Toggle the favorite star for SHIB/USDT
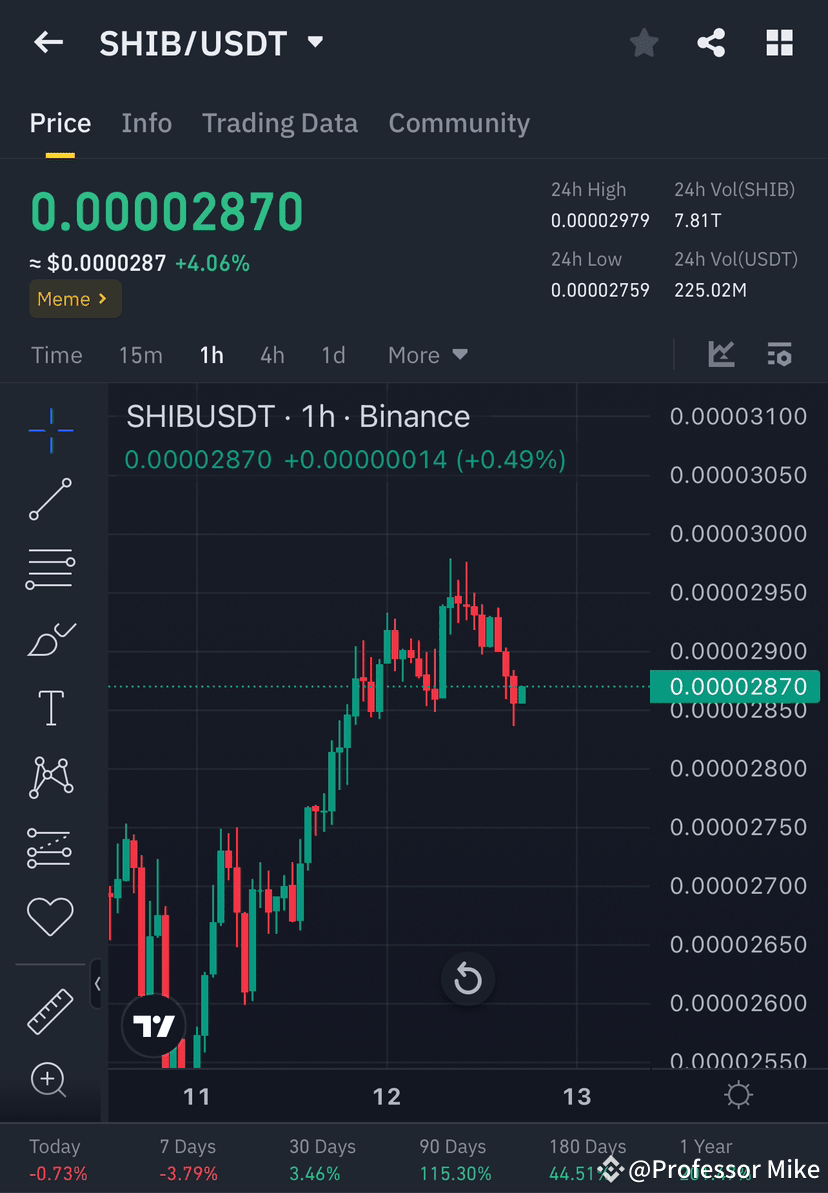The width and height of the screenshot is (828, 1193). pyautogui.click(x=643, y=42)
